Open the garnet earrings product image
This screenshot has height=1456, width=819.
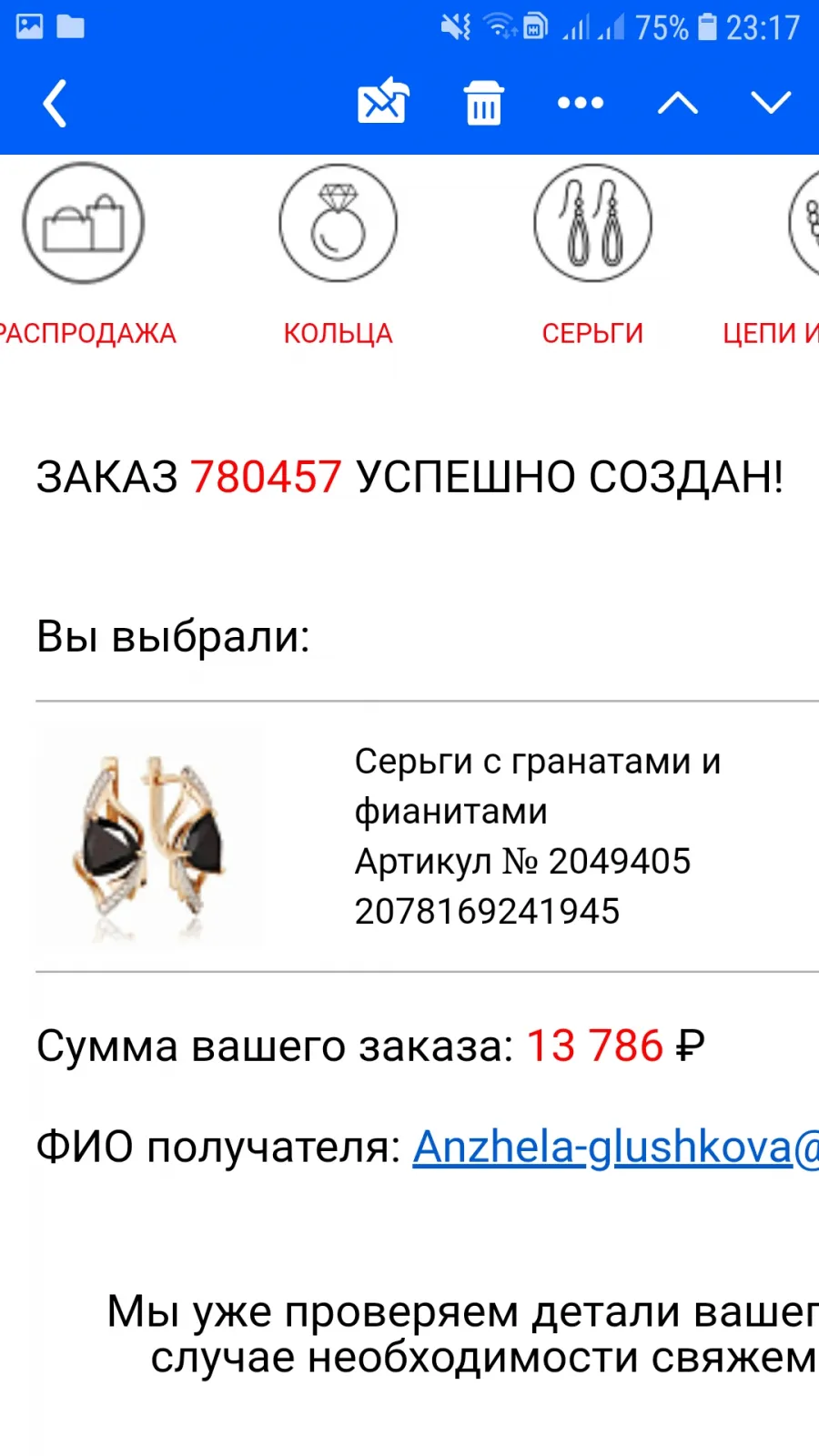pyautogui.click(x=149, y=837)
